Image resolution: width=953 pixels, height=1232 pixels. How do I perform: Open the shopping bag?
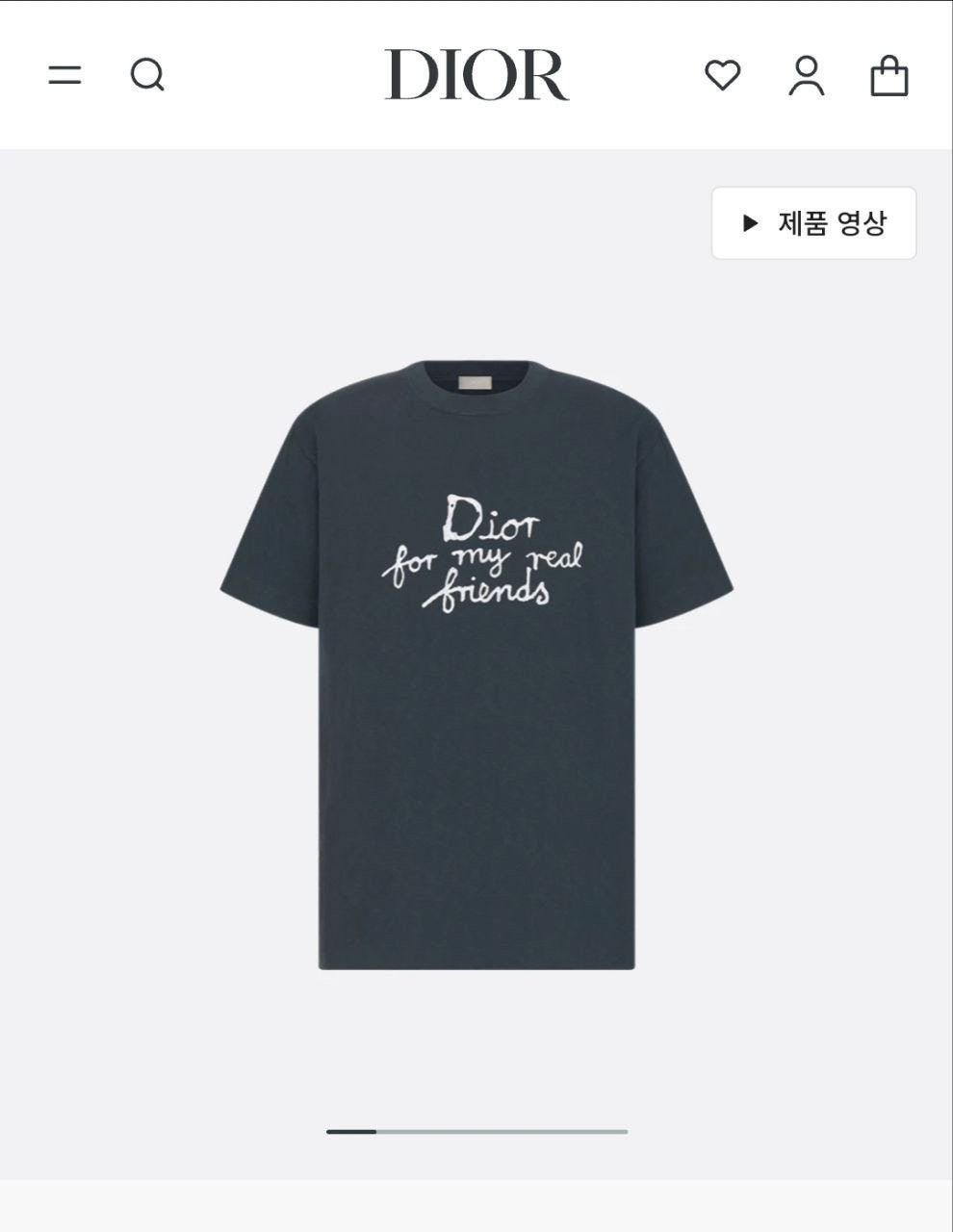889,76
